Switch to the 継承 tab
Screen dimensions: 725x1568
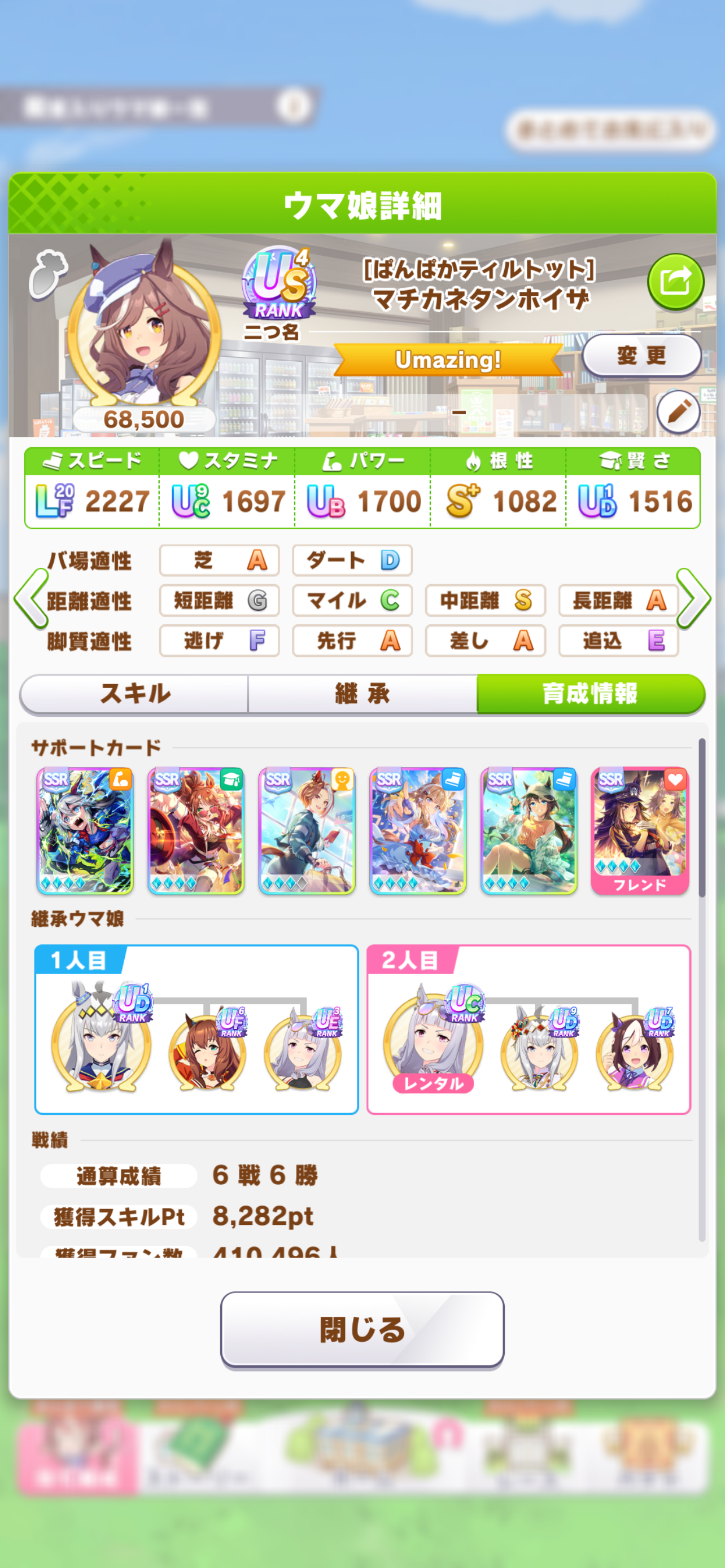[x=362, y=693]
